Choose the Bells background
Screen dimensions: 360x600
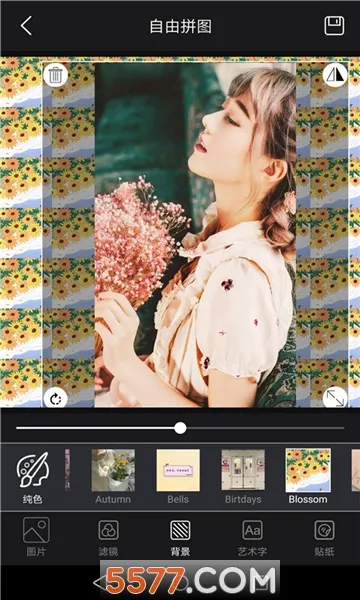click(178, 477)
